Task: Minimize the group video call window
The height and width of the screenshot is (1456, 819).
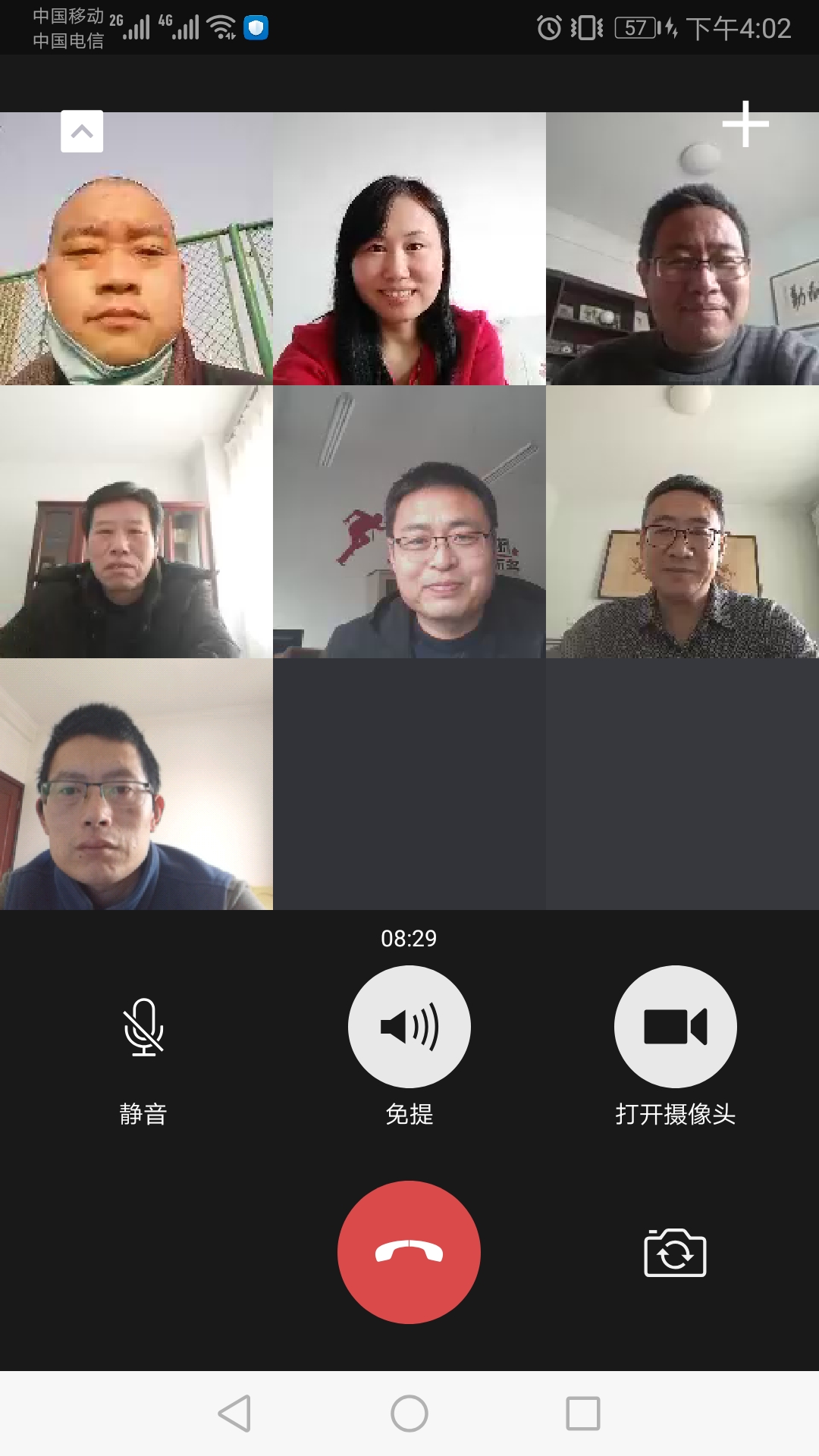Action: pyautogui.click(x=82, y=131)
